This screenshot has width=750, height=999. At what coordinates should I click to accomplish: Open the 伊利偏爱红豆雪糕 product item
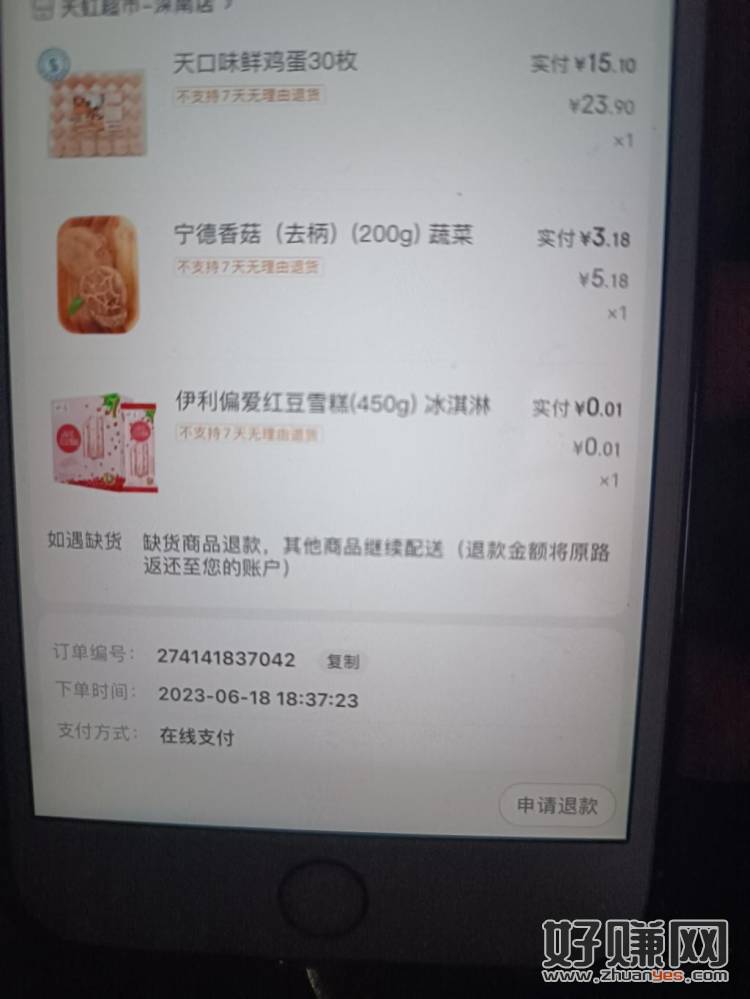[x=333, y=405]
